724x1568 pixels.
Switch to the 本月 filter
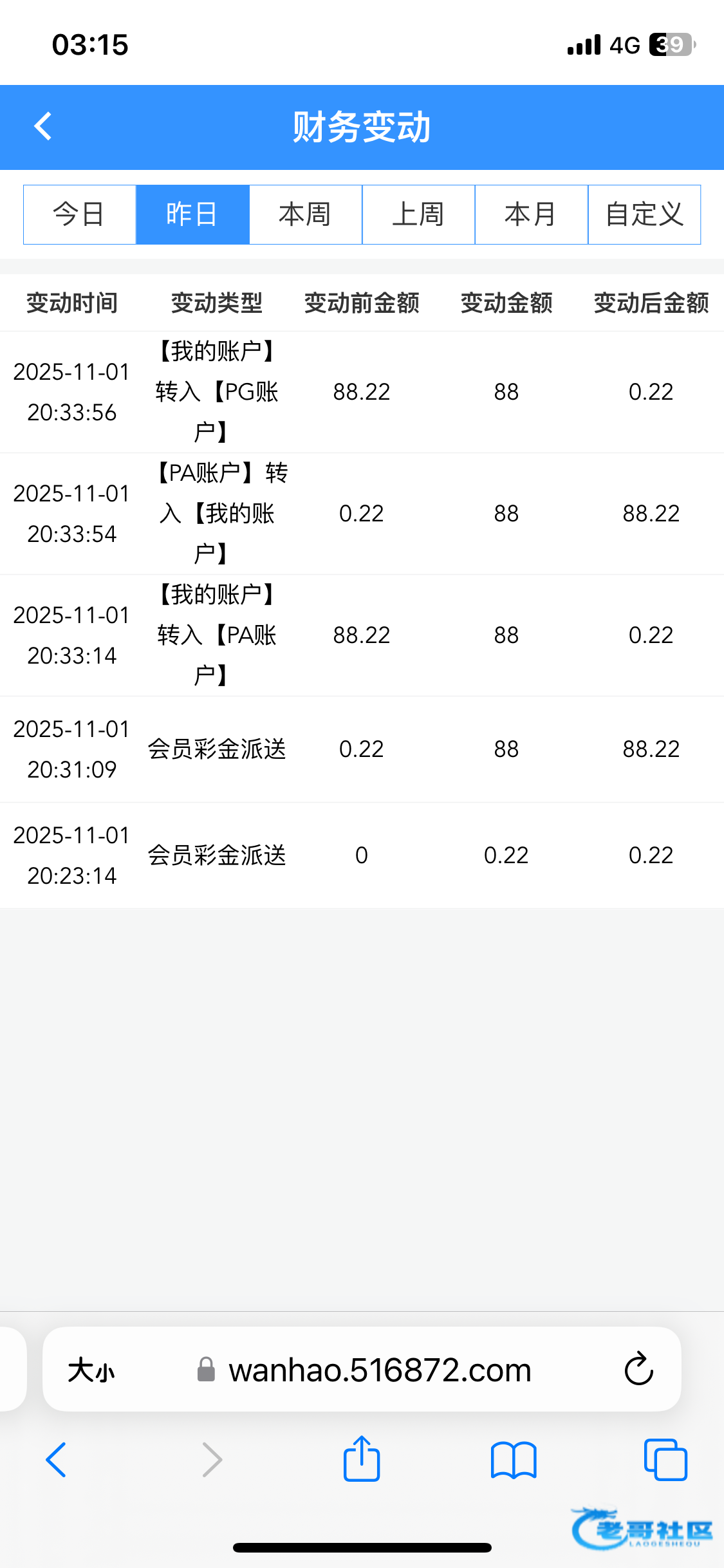[x=531, y=214]
